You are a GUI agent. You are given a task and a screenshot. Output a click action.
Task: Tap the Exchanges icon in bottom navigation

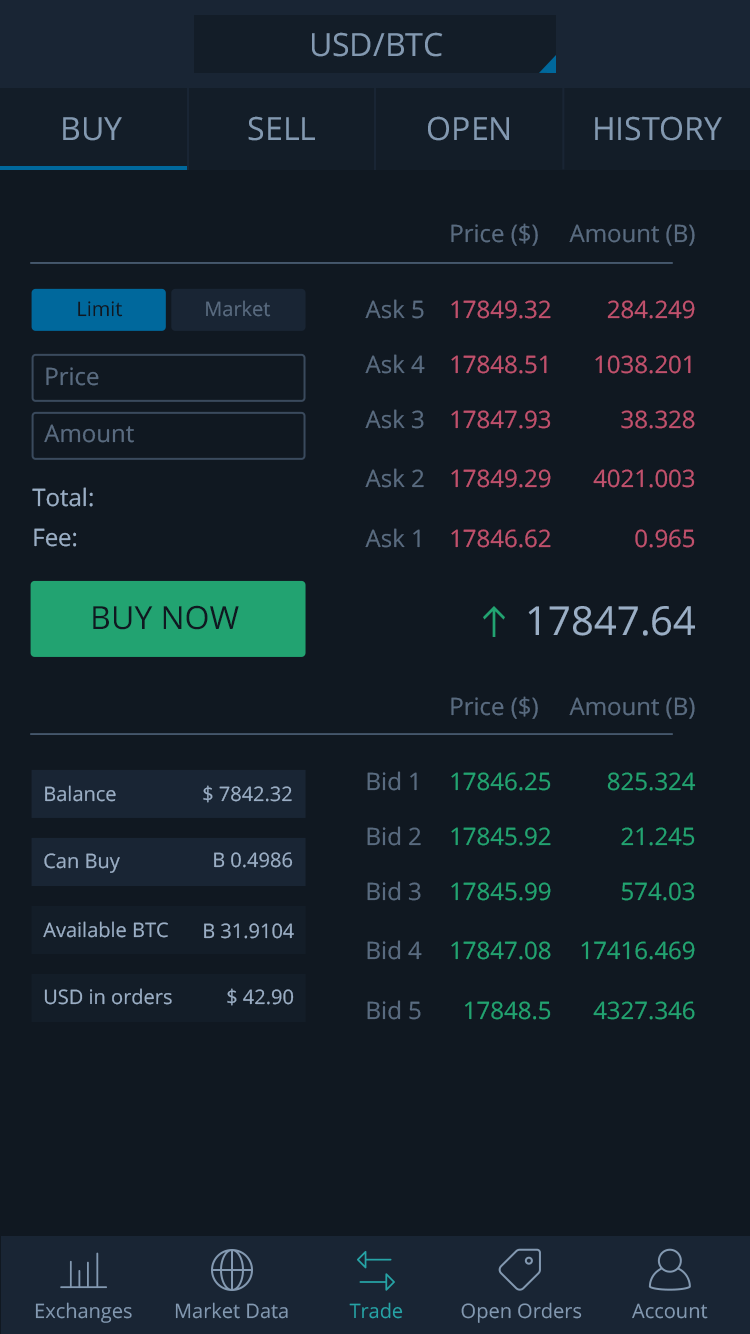83,1285
